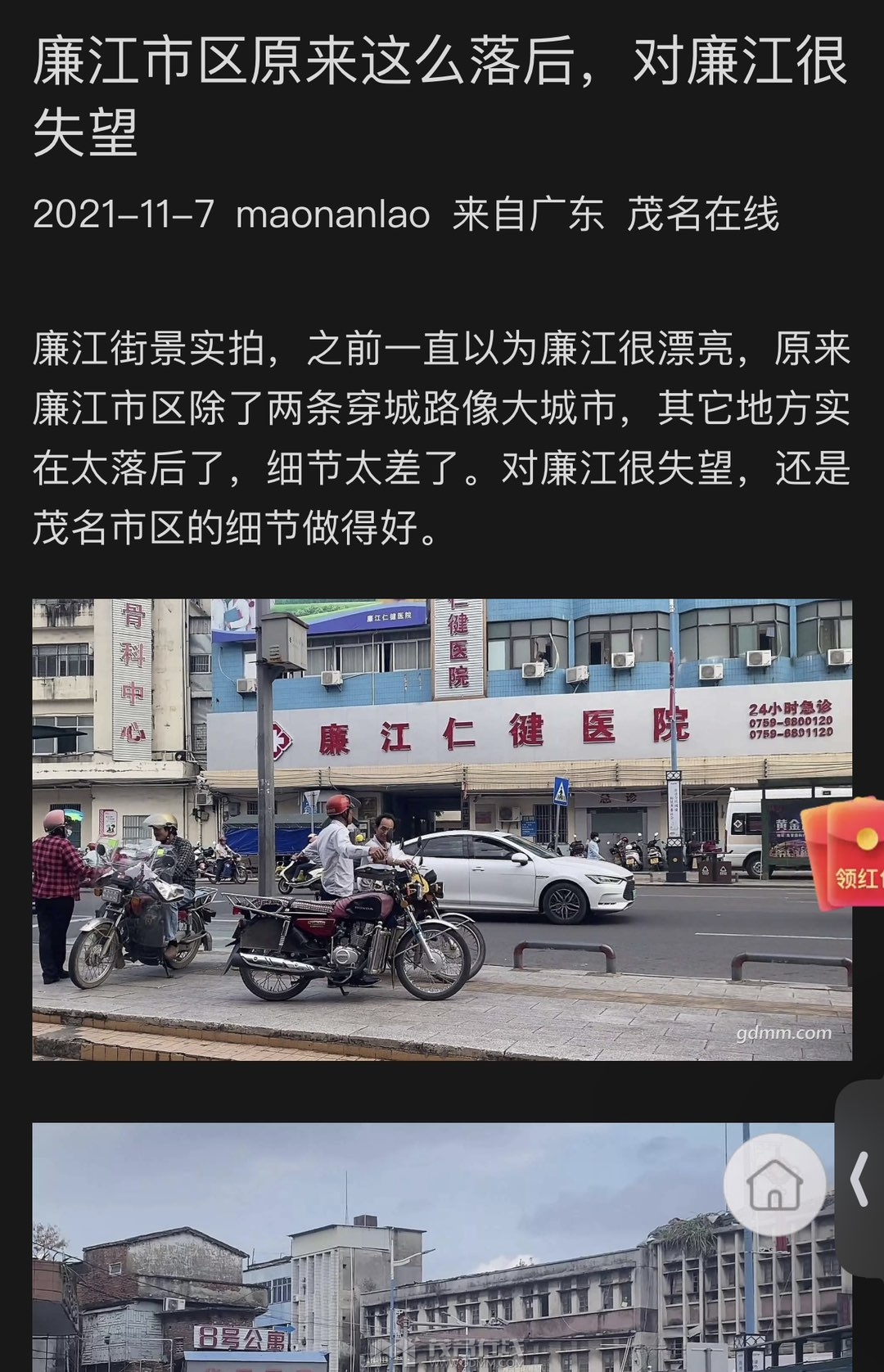Expand the side panel arrow handle
This screenshot has width=884, height=1372.
(861, 1180)
